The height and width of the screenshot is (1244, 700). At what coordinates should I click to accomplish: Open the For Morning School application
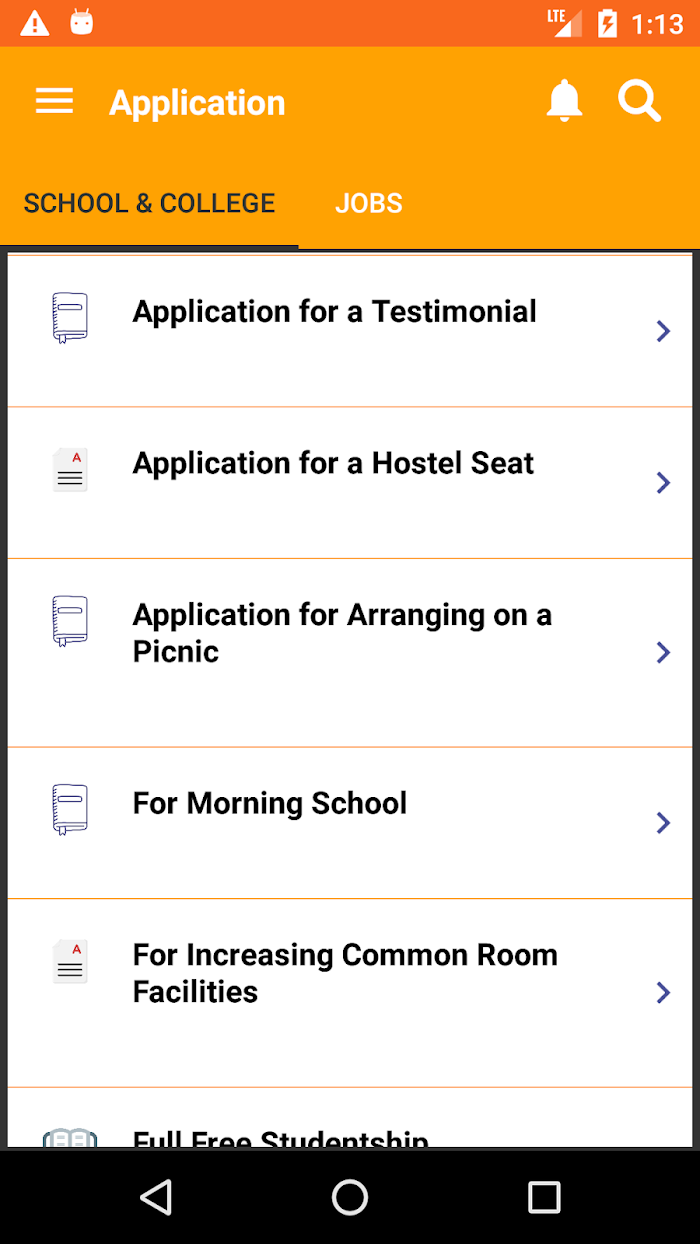pyautogui.click(x=350, y=823)
